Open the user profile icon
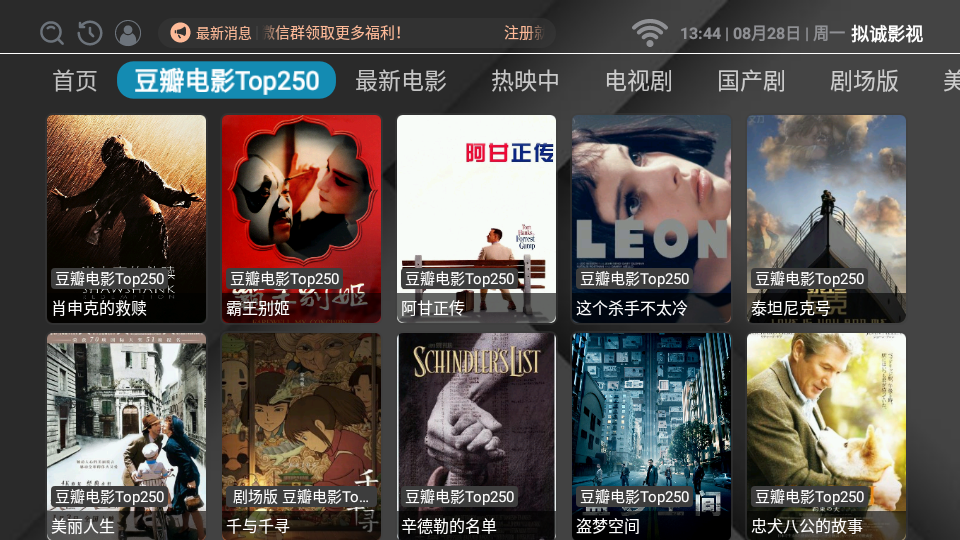This screenshot has width=960, height=540. (x=128, y=33)
